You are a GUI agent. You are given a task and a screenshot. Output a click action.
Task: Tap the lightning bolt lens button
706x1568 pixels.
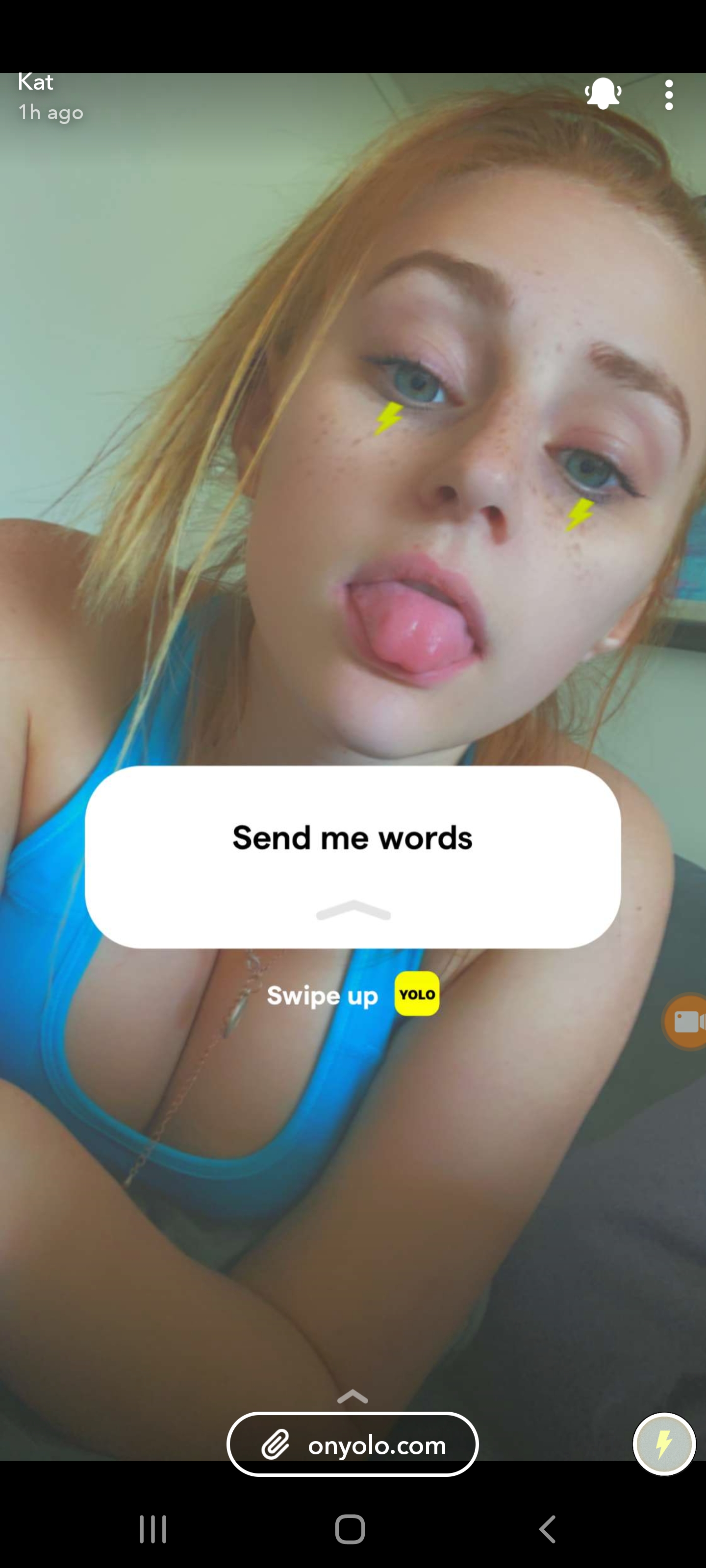tap(664, 1444)
